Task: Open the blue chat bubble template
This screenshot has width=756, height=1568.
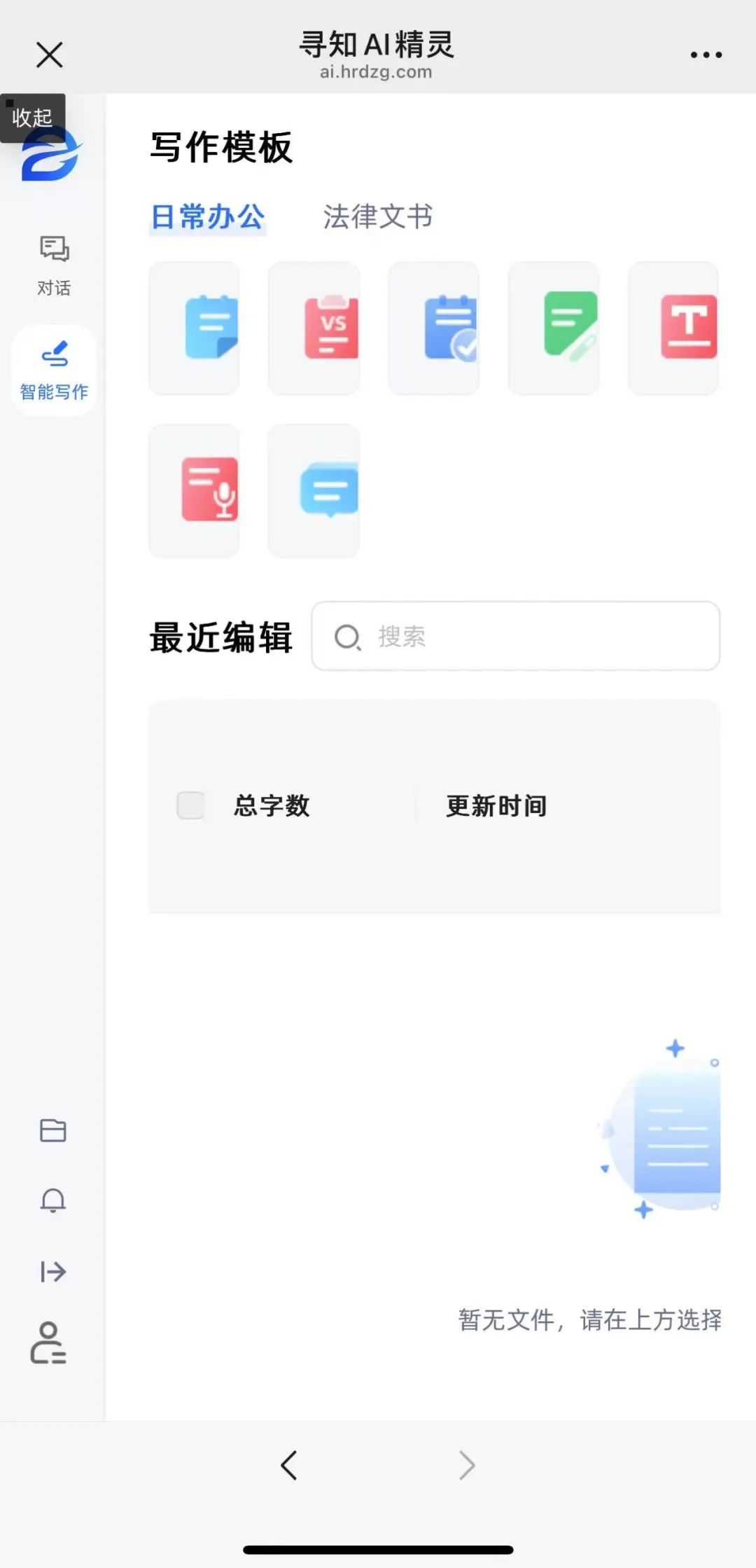Action: click(314, 490)
